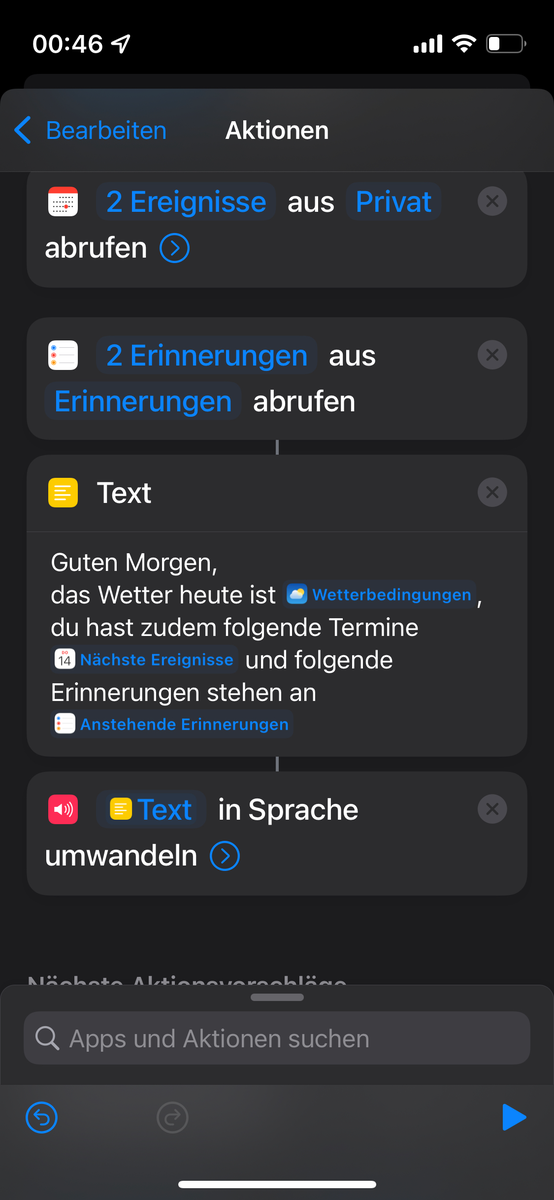The image size is (554, 1200).
Task: Change the 2 Erinnerungen parameter
Action: coord(207,356)
